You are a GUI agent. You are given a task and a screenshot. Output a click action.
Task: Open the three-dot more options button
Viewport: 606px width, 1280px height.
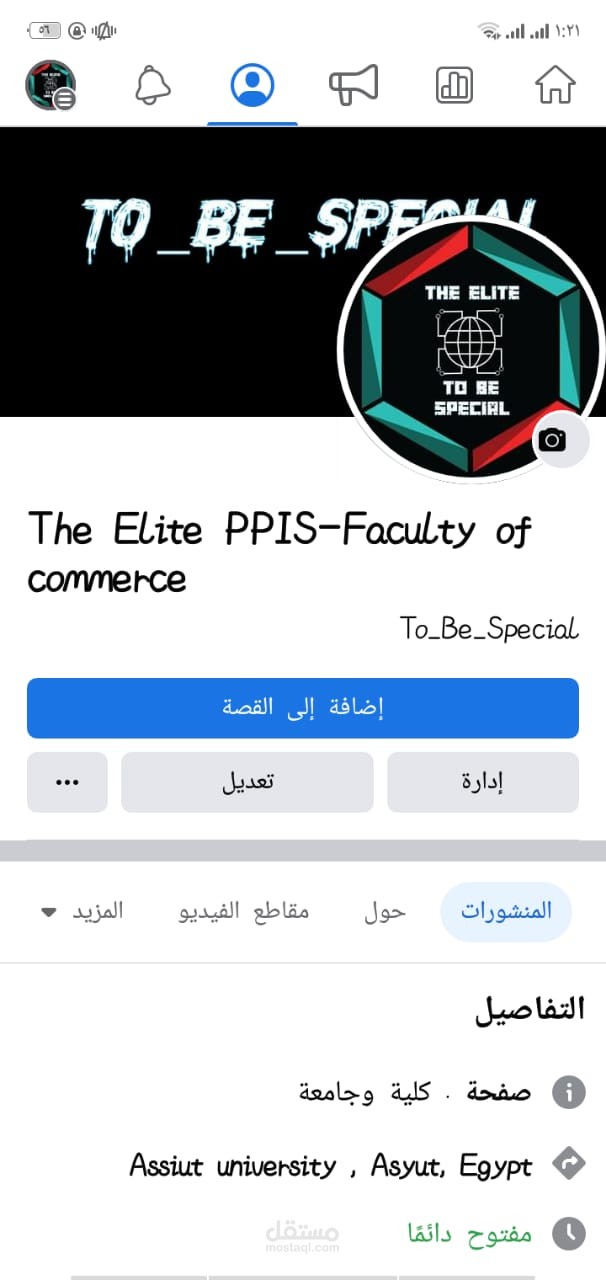67,782
